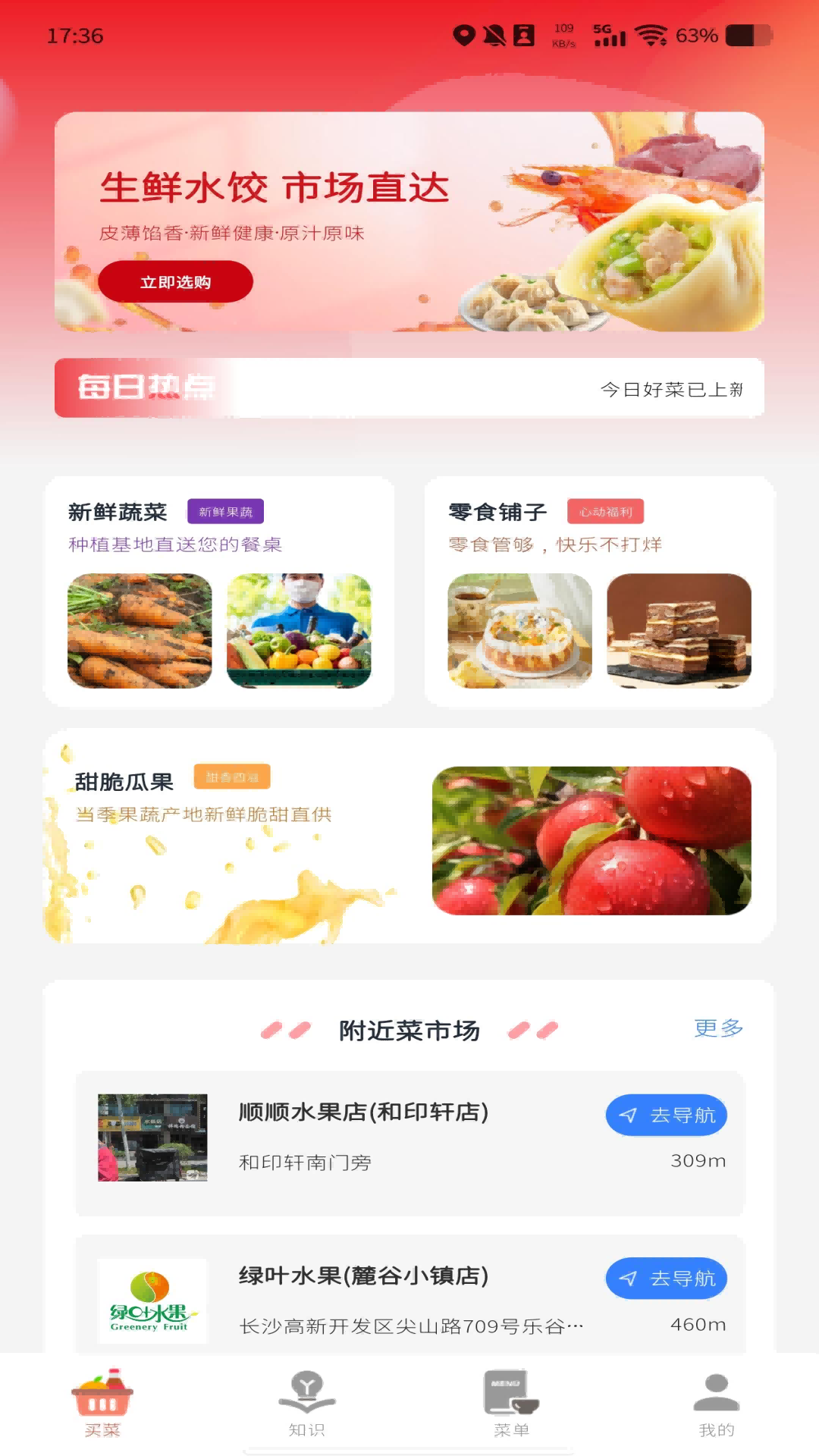Tap the navigation arrow icon beside 绿叶水果
The height and width of the screenshot is (1456, 819).
click(x=627, y=1278)
